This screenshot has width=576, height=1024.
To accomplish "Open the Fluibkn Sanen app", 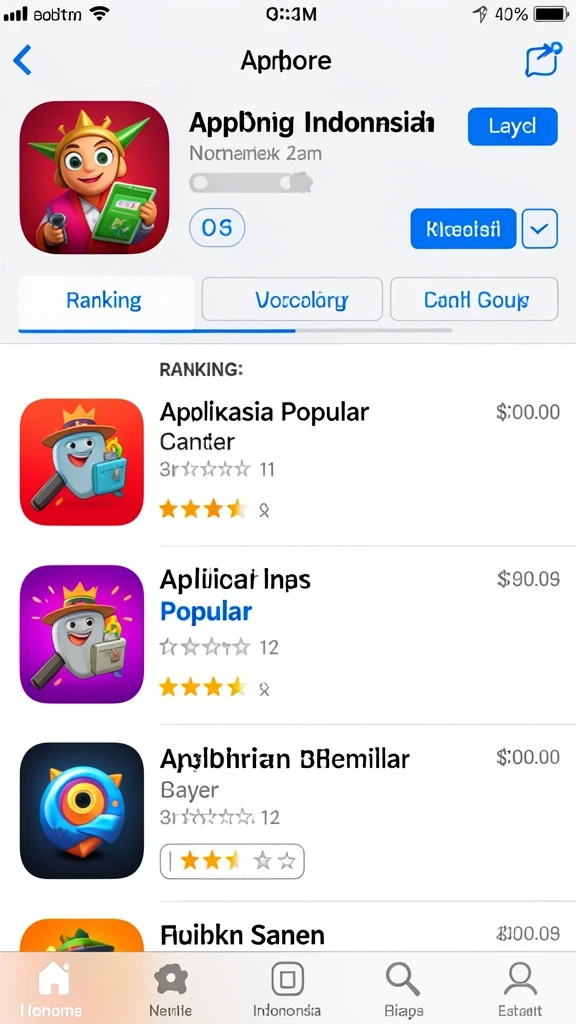I will 288,934.
